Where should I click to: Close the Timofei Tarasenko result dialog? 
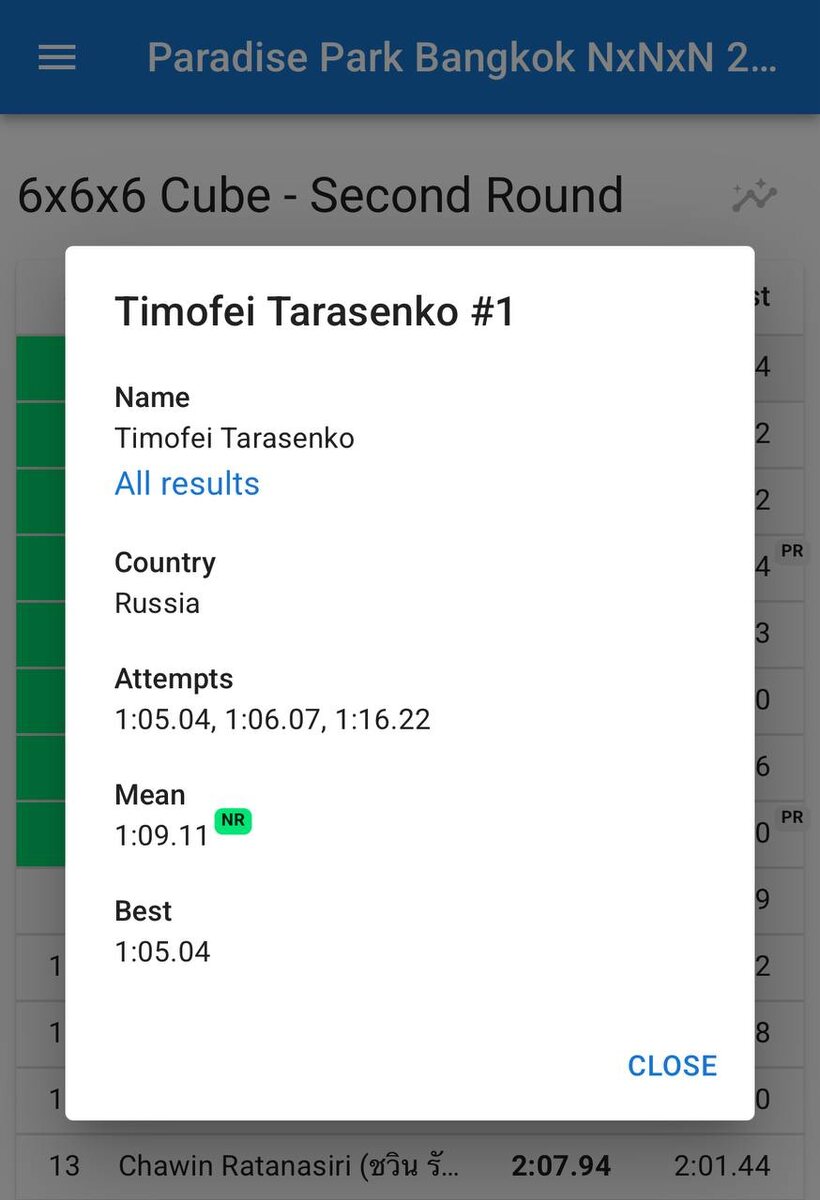click(x=672, y=1065)
